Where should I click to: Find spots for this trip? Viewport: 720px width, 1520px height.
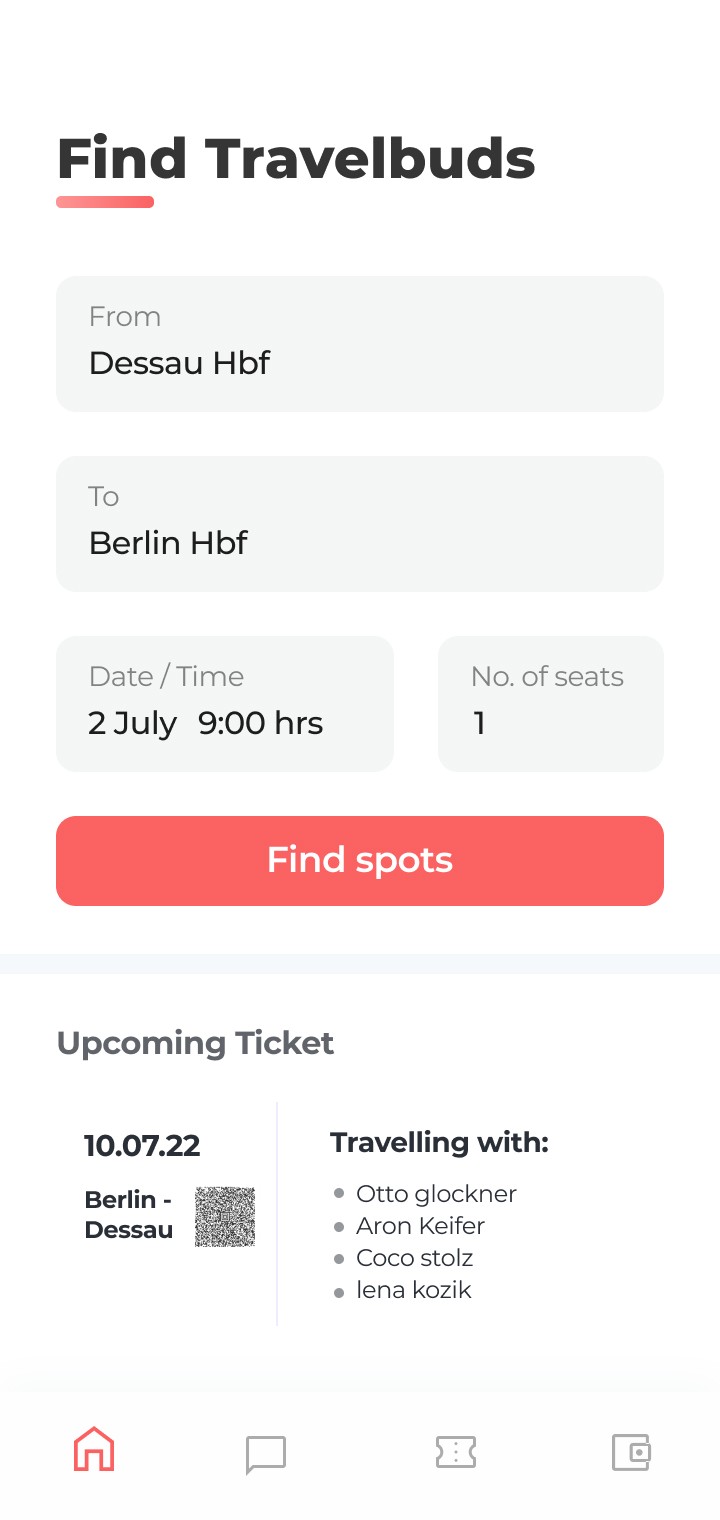360,861
